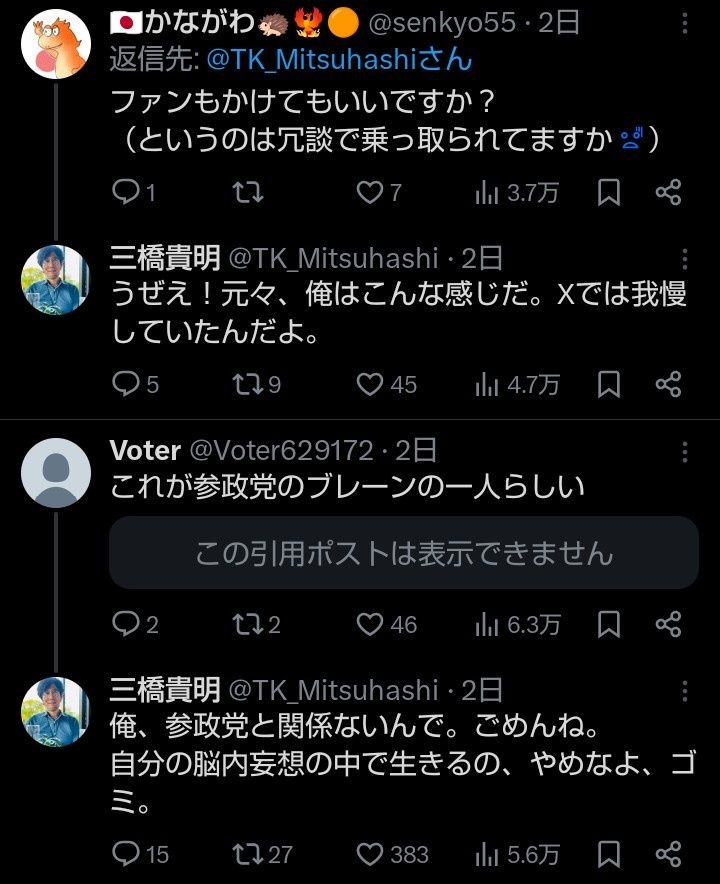The width and height of the screenshot is (720, 884).
Task: Share かながわ's post
Action: click(668, 192)
